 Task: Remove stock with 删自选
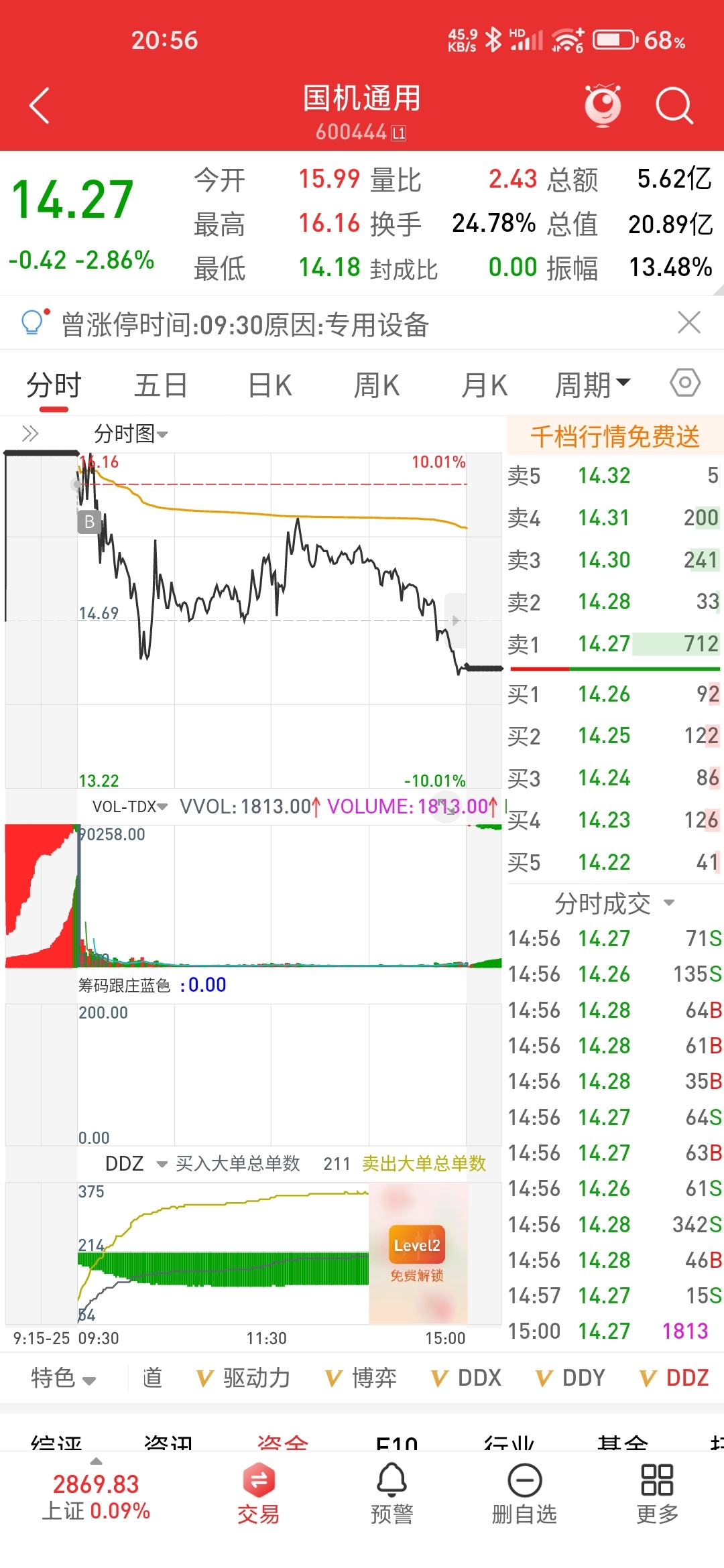pos(524,1494)
